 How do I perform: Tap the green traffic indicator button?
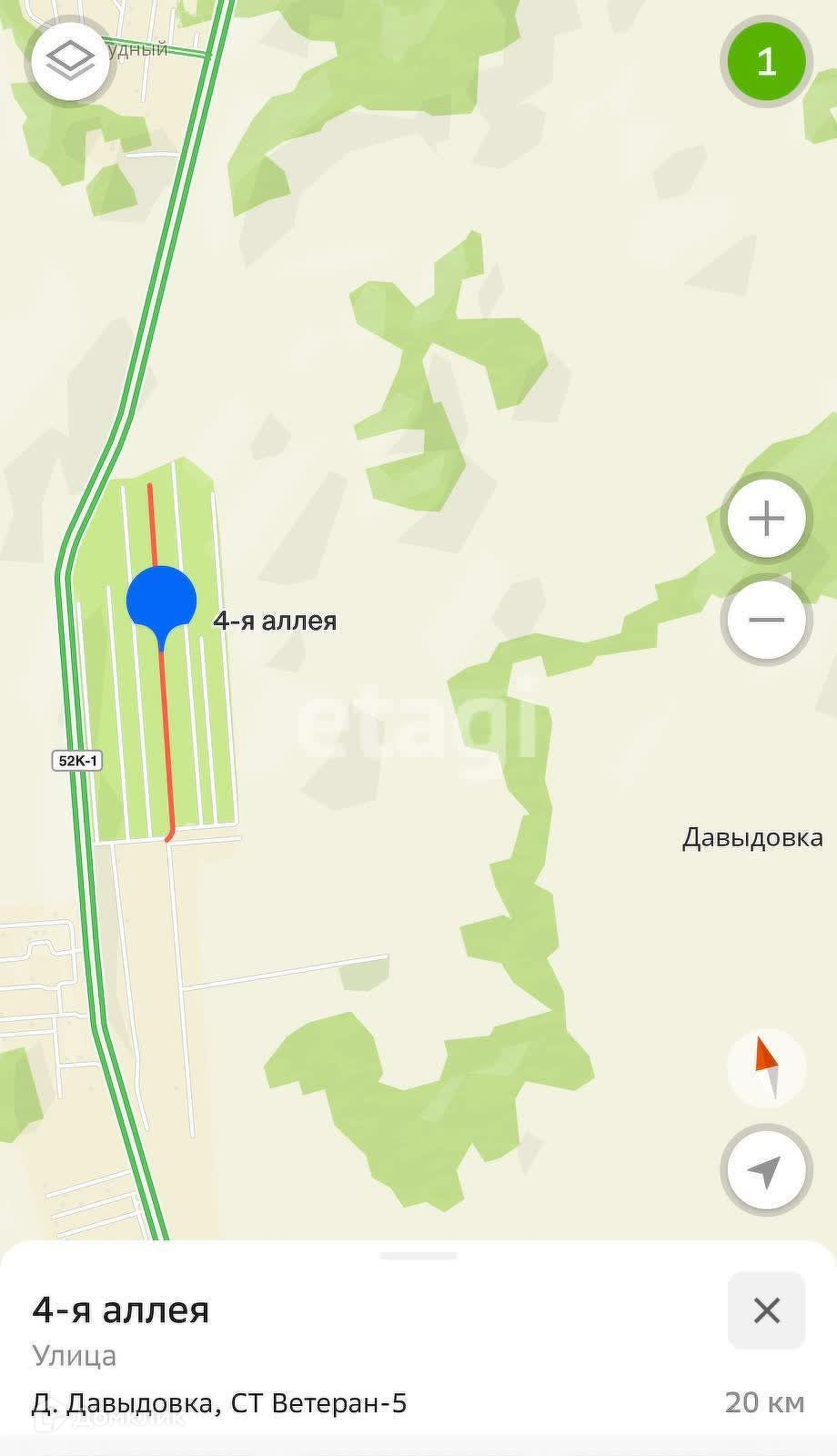(766, 62)
